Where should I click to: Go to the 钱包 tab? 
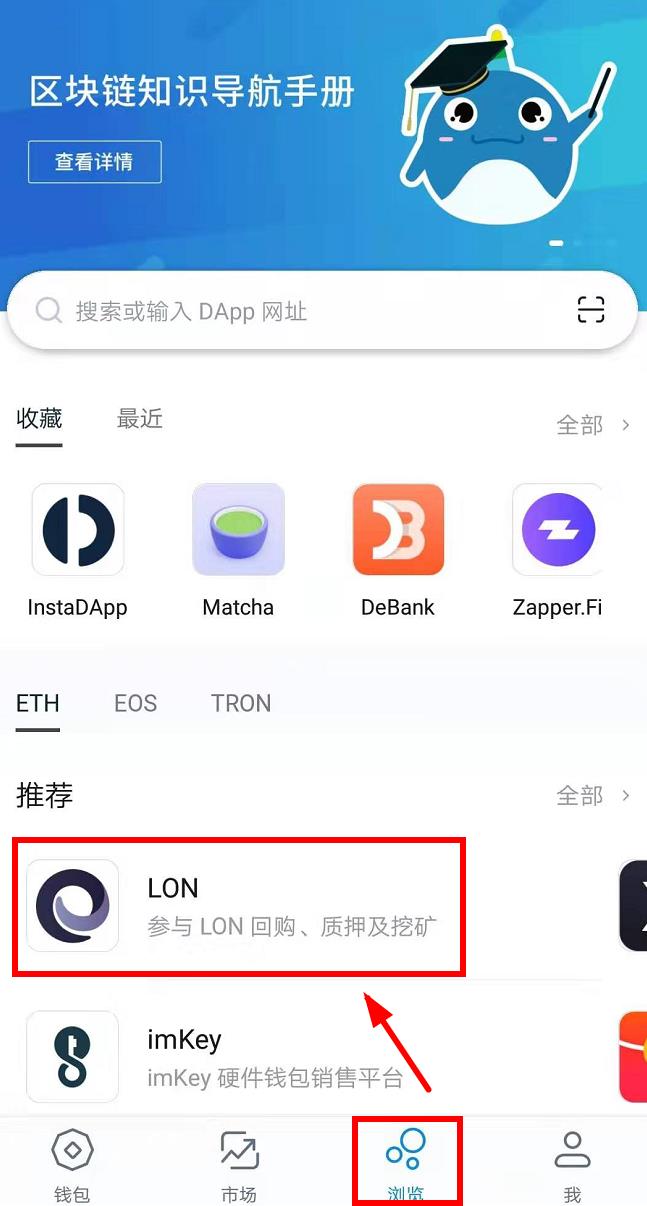coord(72,1166)
